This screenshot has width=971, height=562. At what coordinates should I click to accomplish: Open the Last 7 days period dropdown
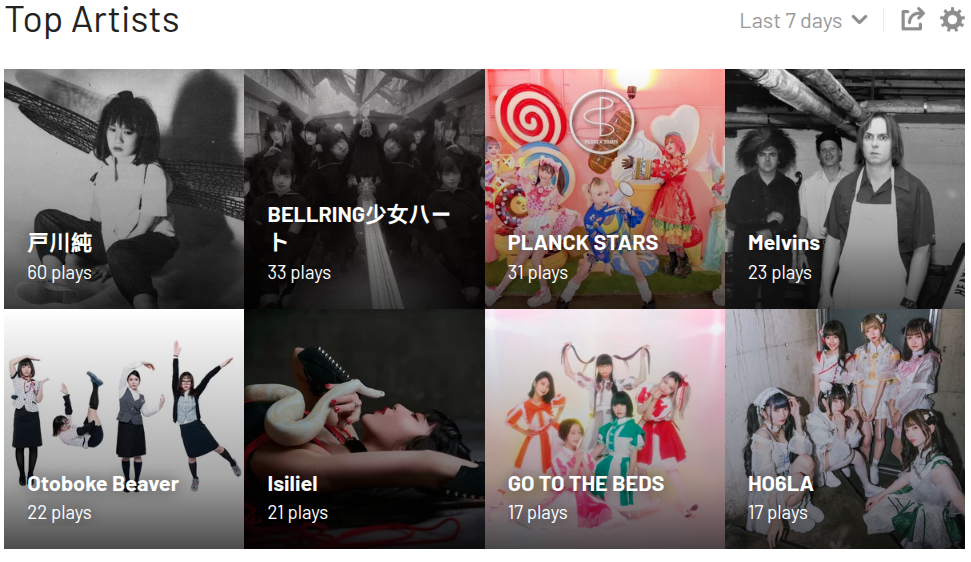pyautogui.click(x=802, y=21)
